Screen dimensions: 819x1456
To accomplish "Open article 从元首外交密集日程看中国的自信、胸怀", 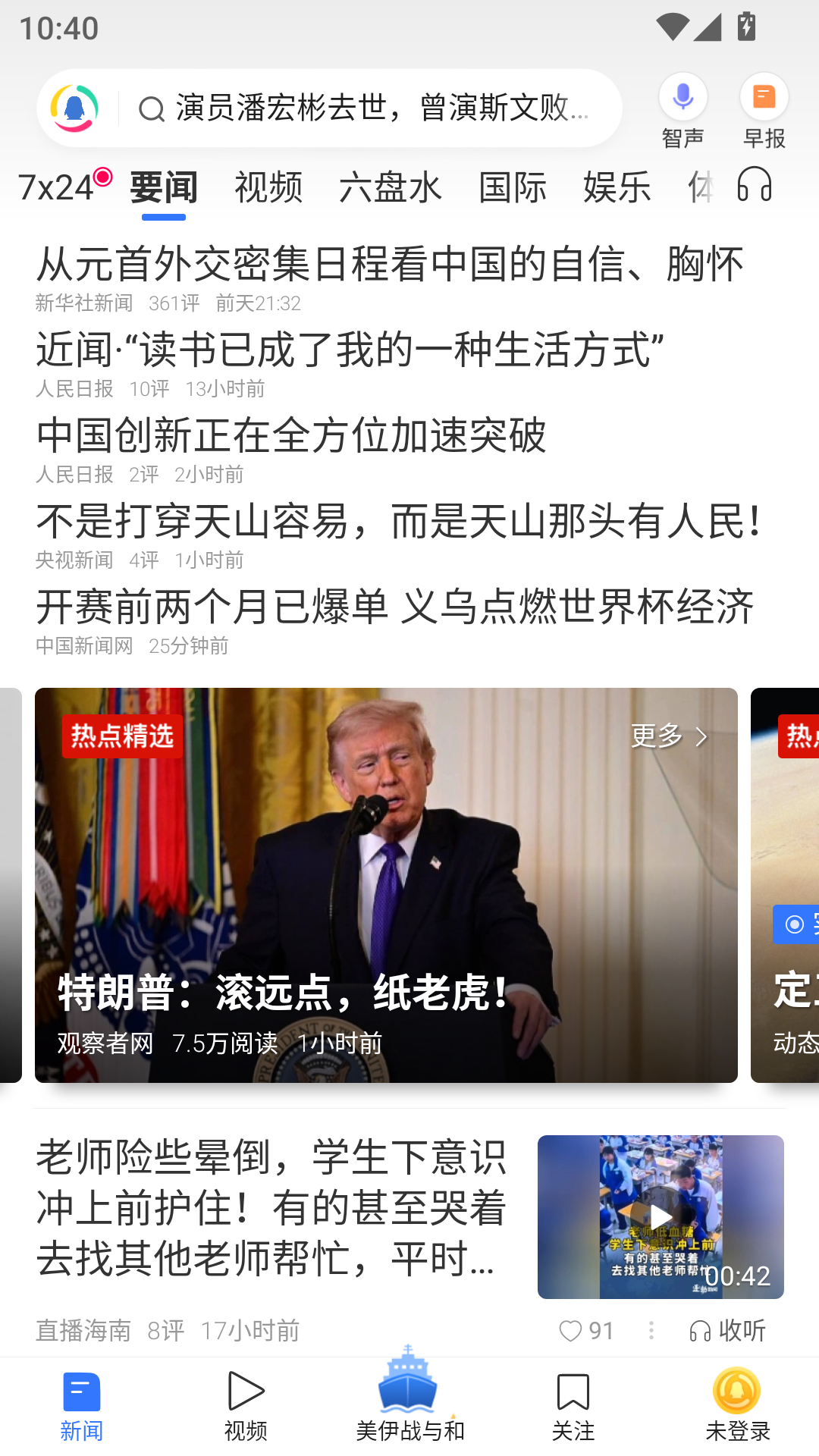I will 390,265.
